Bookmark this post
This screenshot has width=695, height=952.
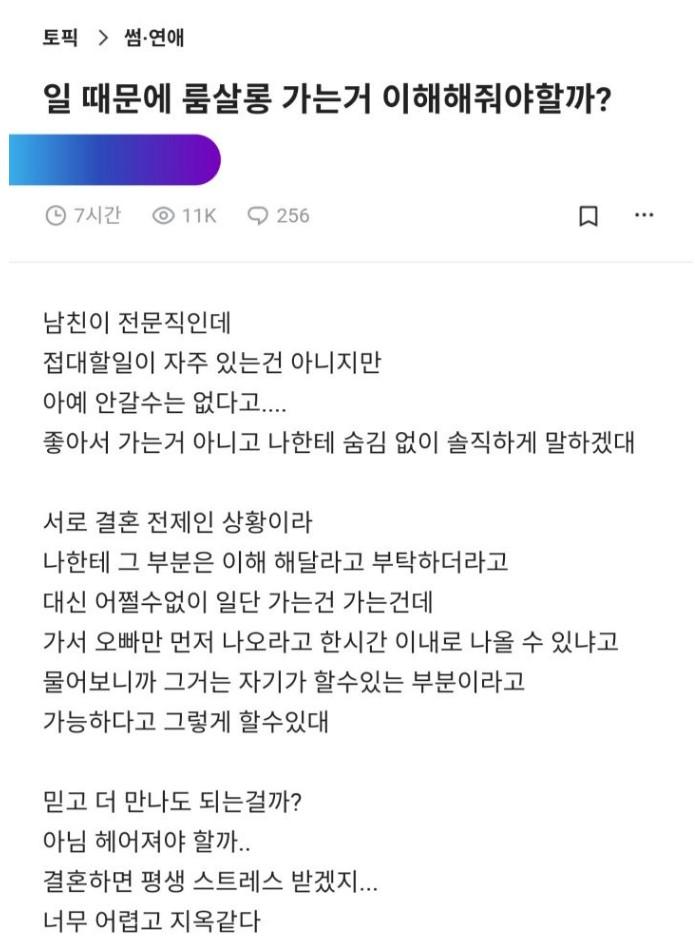click(589, 216)
